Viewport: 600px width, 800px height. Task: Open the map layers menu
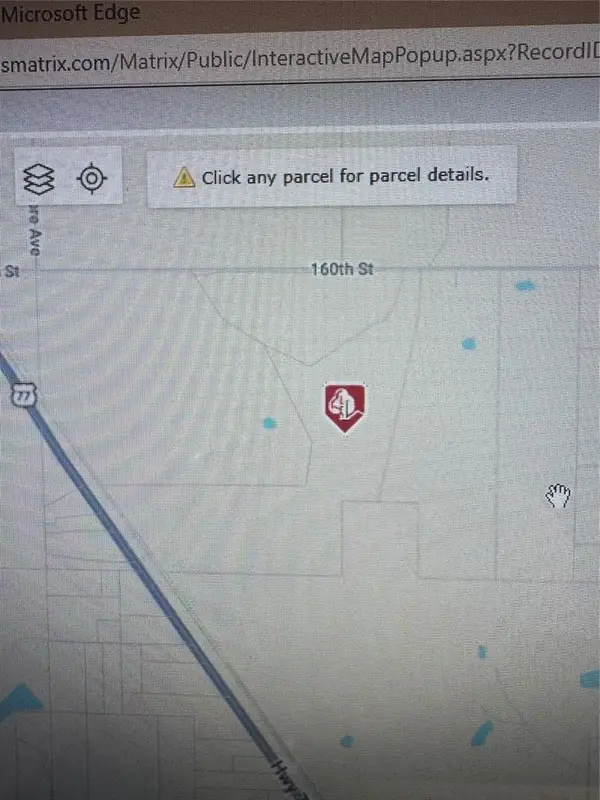pyautogui.click(x=39, y=178)
